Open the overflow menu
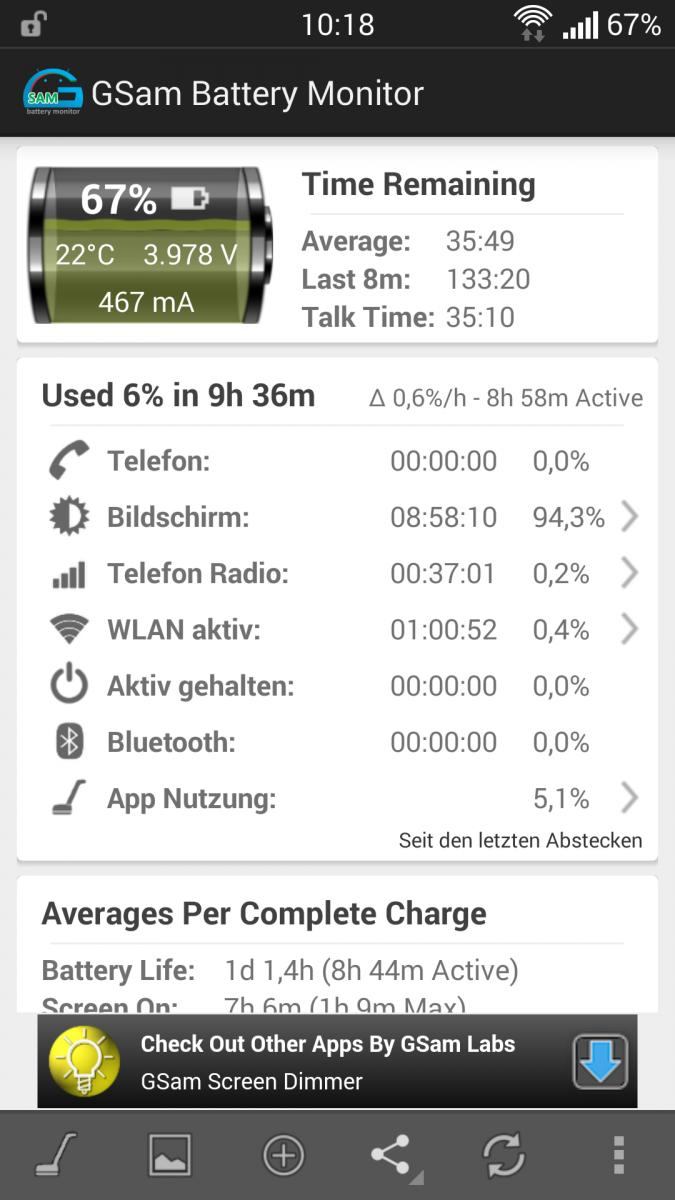Image resolution: width=675 pixels, height=1200 pixels. [618, 1155]
